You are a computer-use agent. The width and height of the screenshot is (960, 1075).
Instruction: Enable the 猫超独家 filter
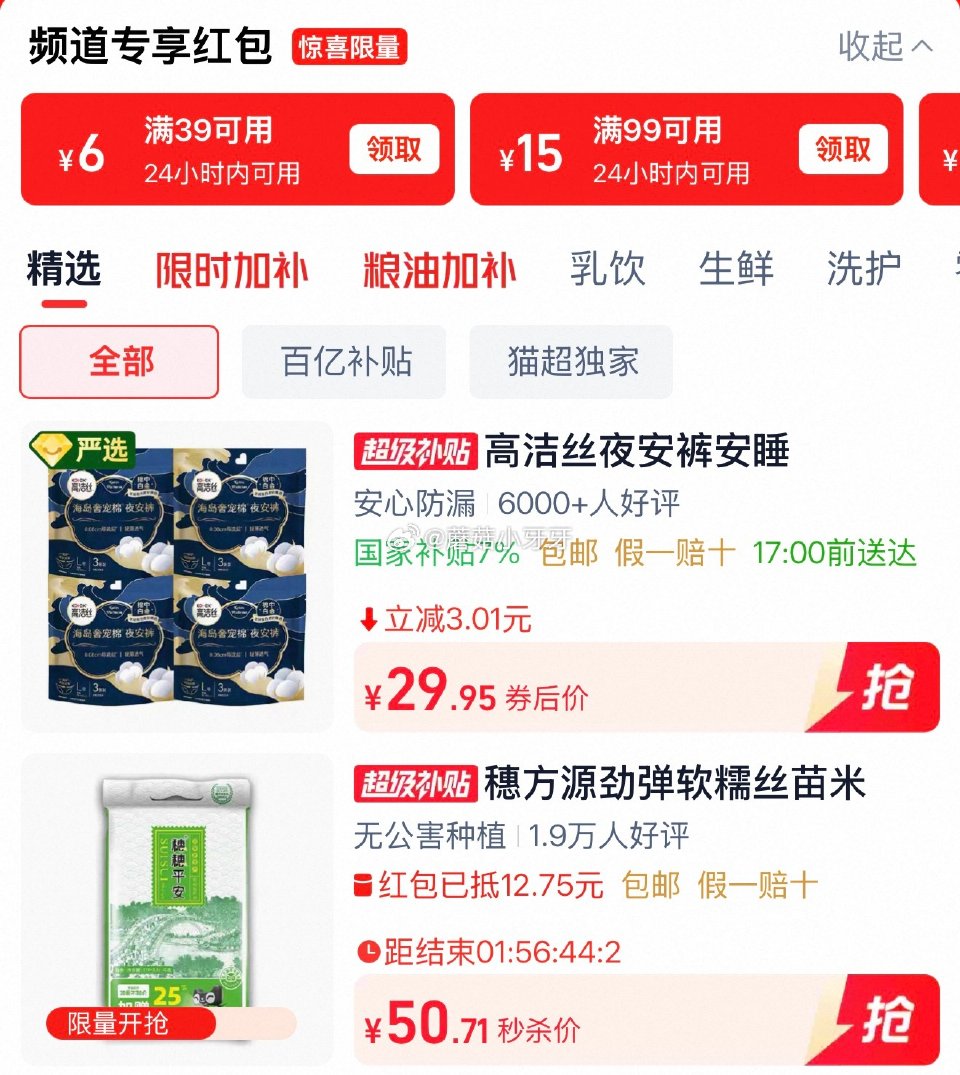(570, 363)
